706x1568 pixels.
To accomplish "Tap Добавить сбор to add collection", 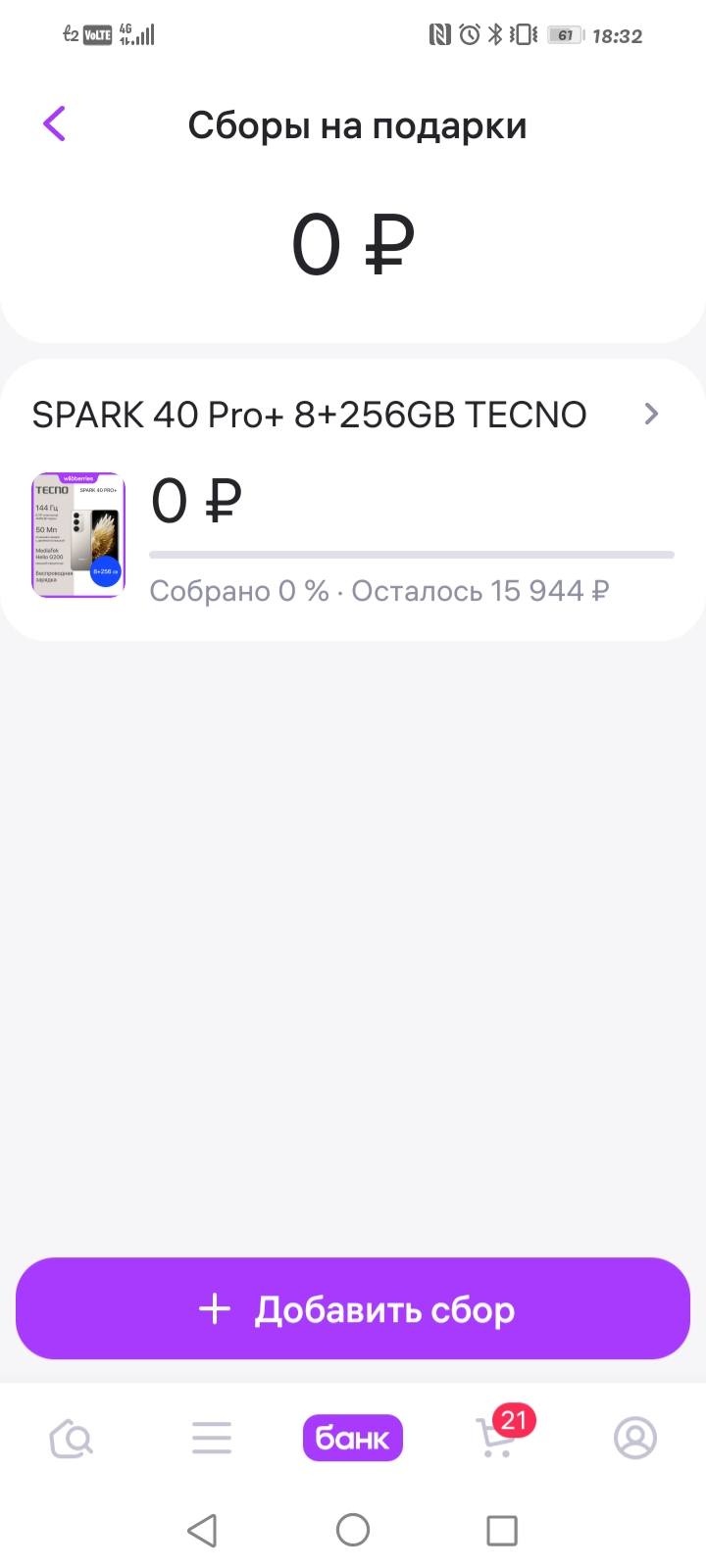I will pyautogui.click(x=353, y=1309).
